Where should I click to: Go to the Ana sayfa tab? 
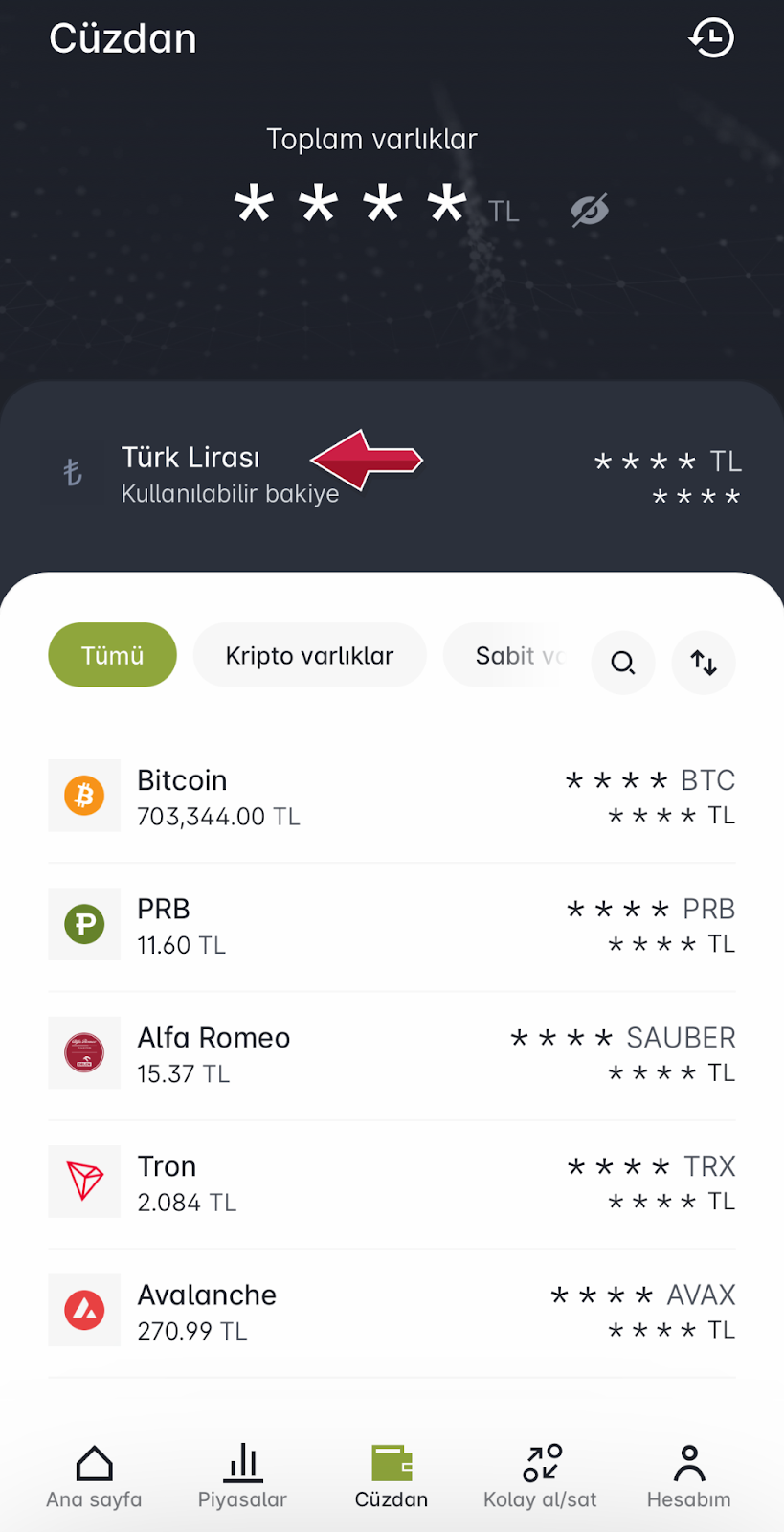(94, 1476)
